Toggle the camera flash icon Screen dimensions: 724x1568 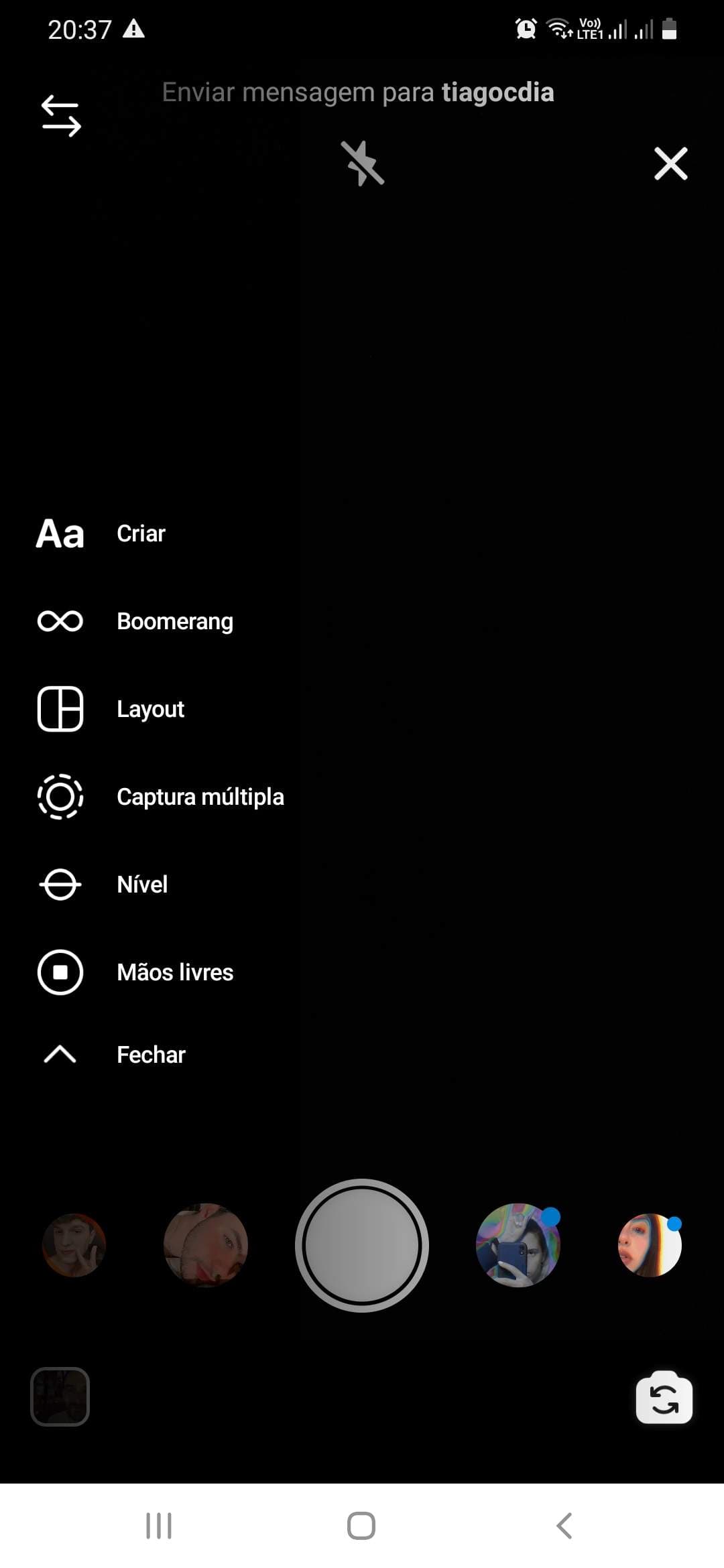(362, 163)
